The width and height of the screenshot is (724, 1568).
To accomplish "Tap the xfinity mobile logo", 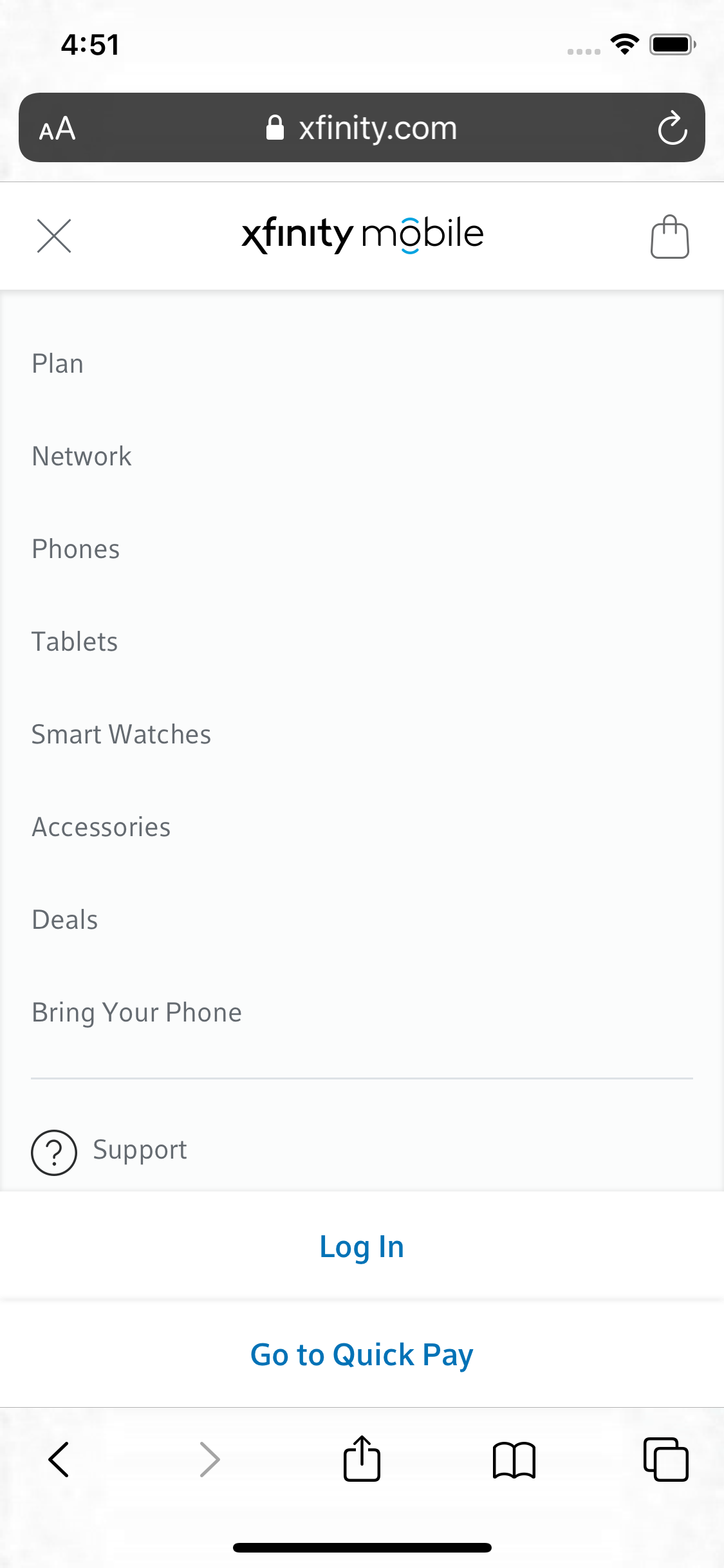I will [x=362, y=235].
